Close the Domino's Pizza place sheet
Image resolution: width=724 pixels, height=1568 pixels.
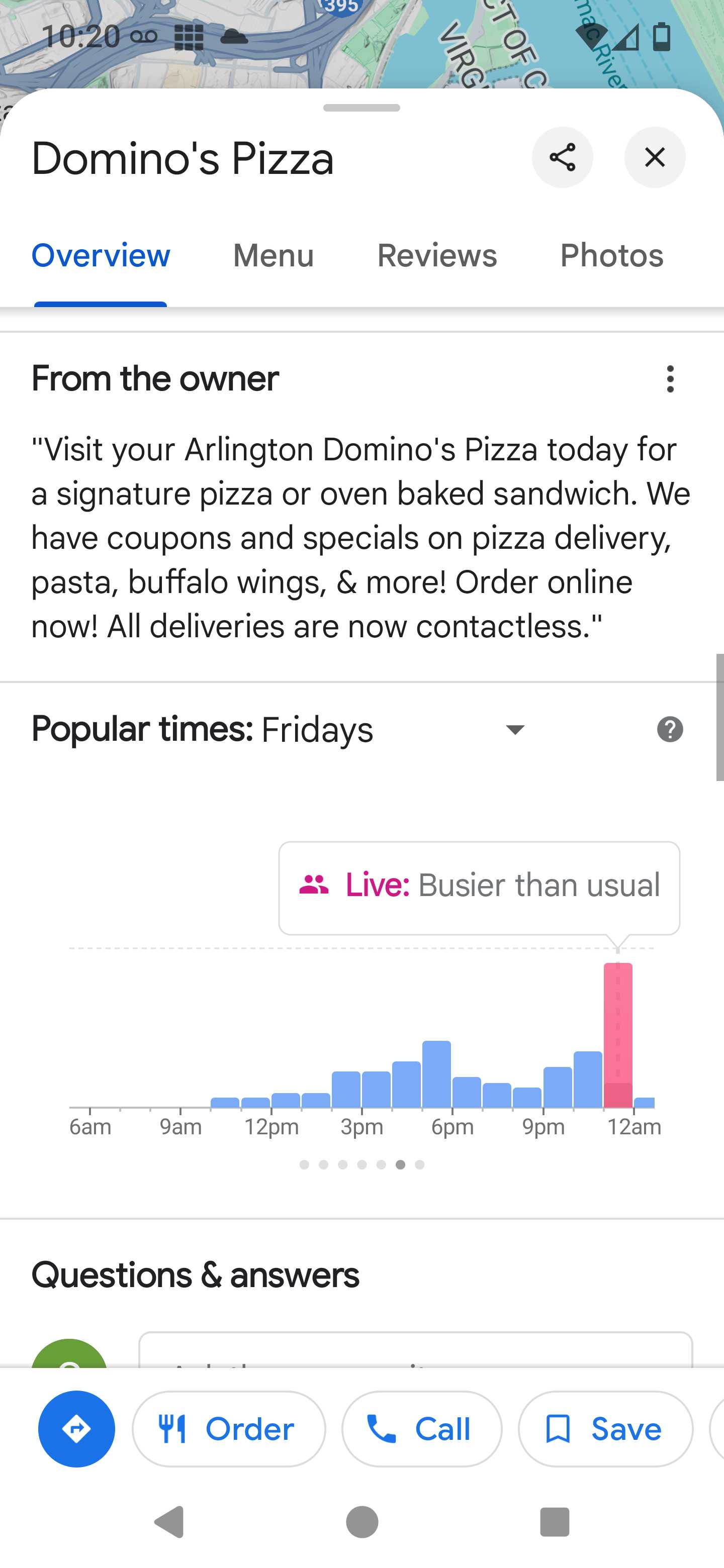[655, 158]
